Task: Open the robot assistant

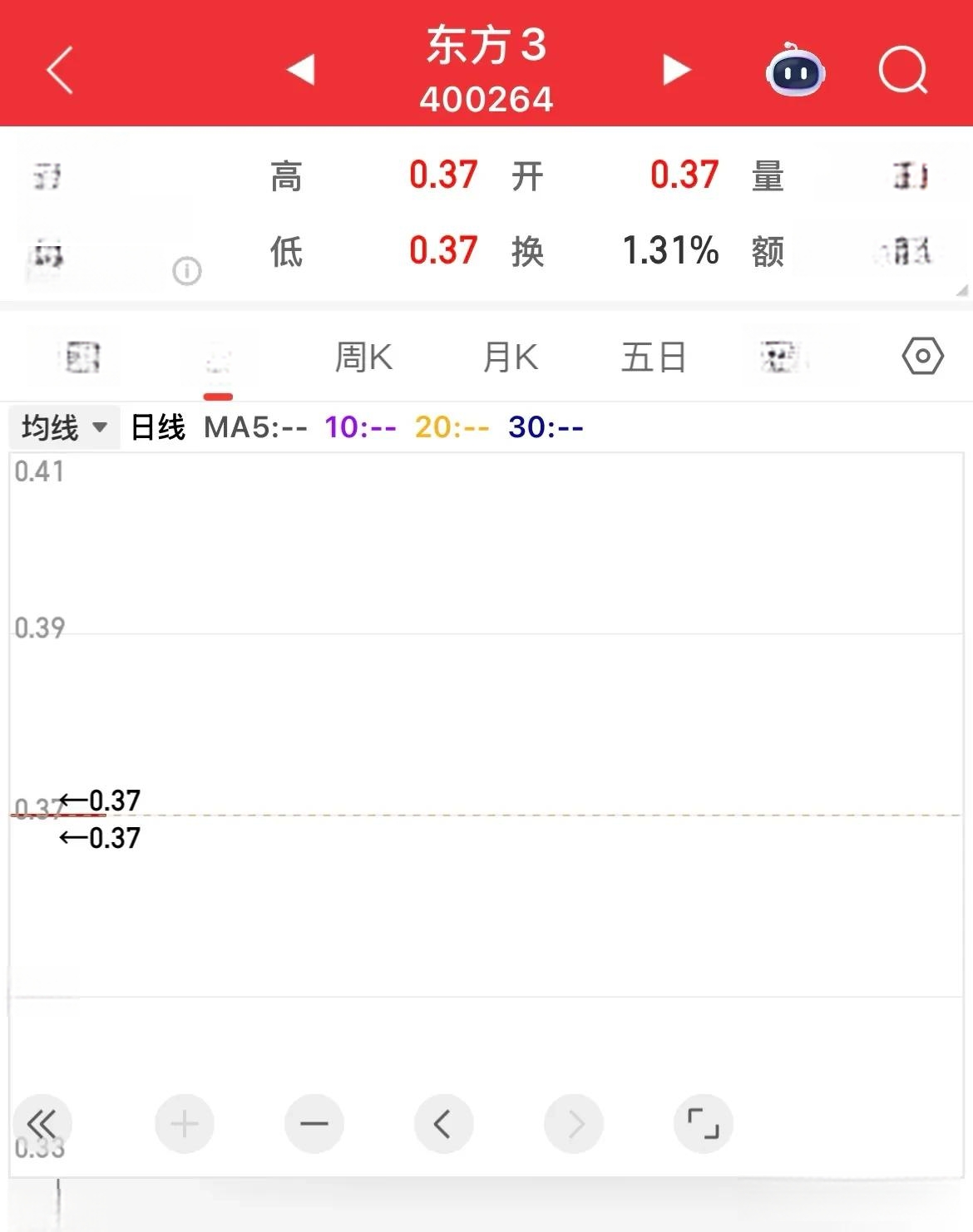Action: [x=795, y=70]
